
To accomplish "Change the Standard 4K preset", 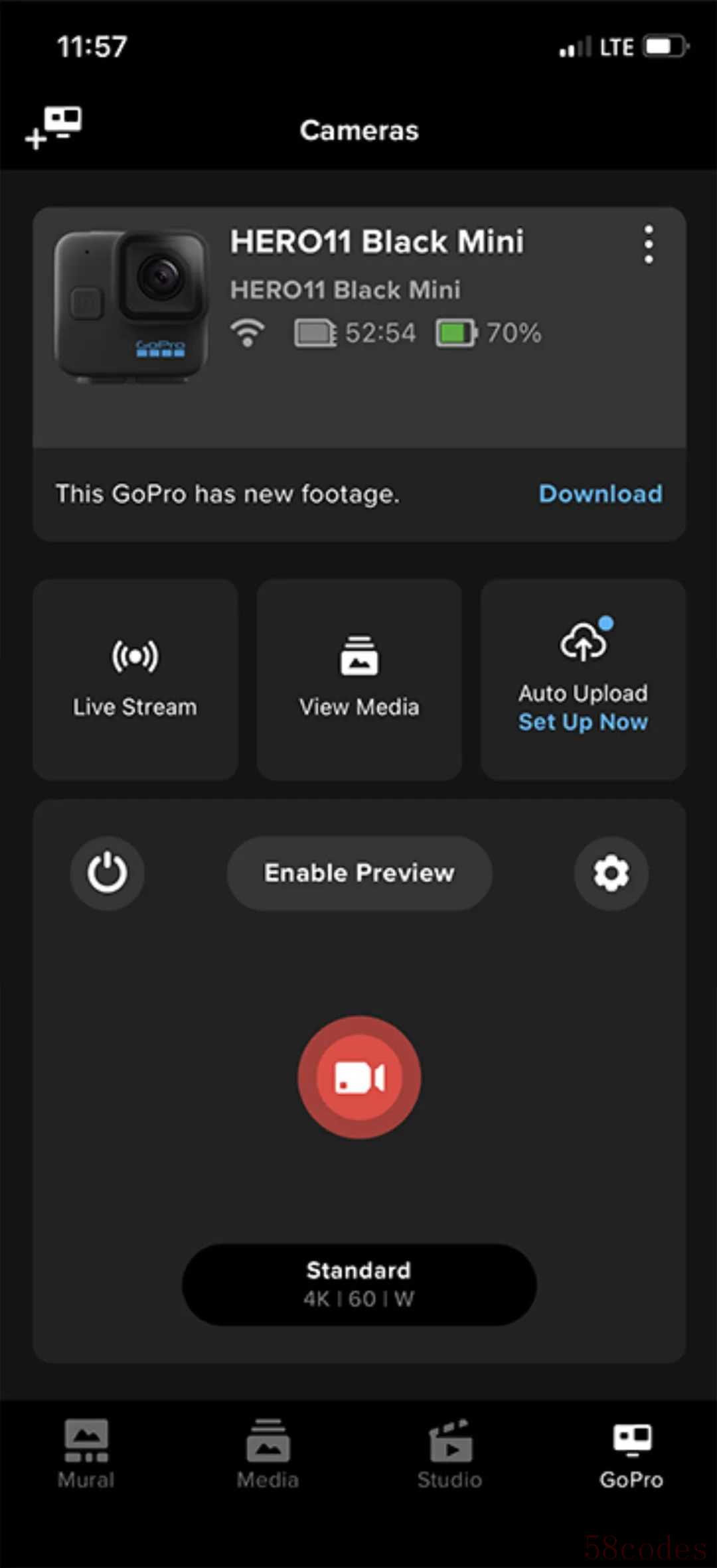I will (359, 1284).
